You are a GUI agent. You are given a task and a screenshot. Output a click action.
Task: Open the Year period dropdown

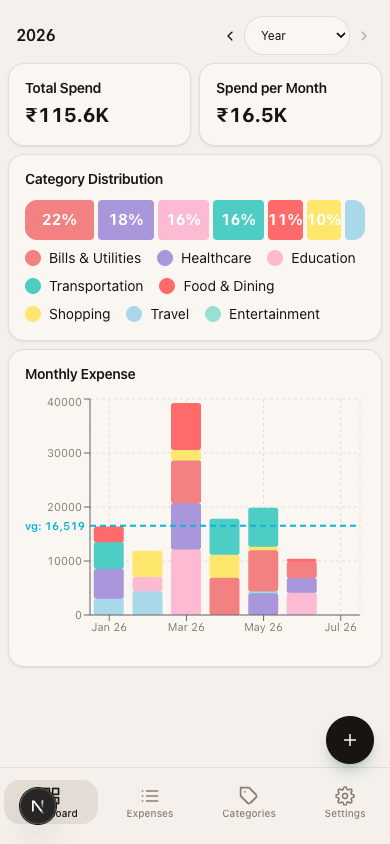pyautogui.click(x=297, y=36)
